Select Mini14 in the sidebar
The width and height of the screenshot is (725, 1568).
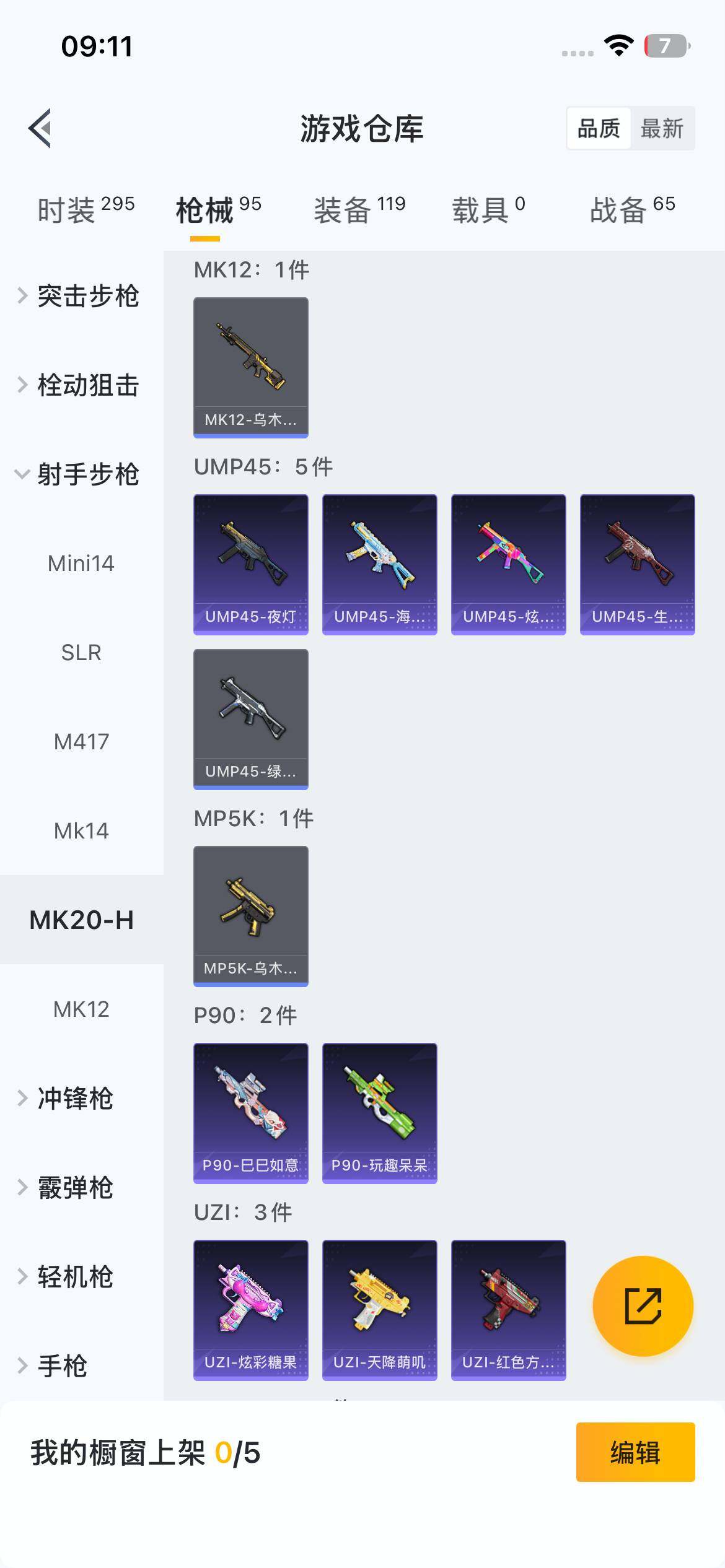point(81,564)
